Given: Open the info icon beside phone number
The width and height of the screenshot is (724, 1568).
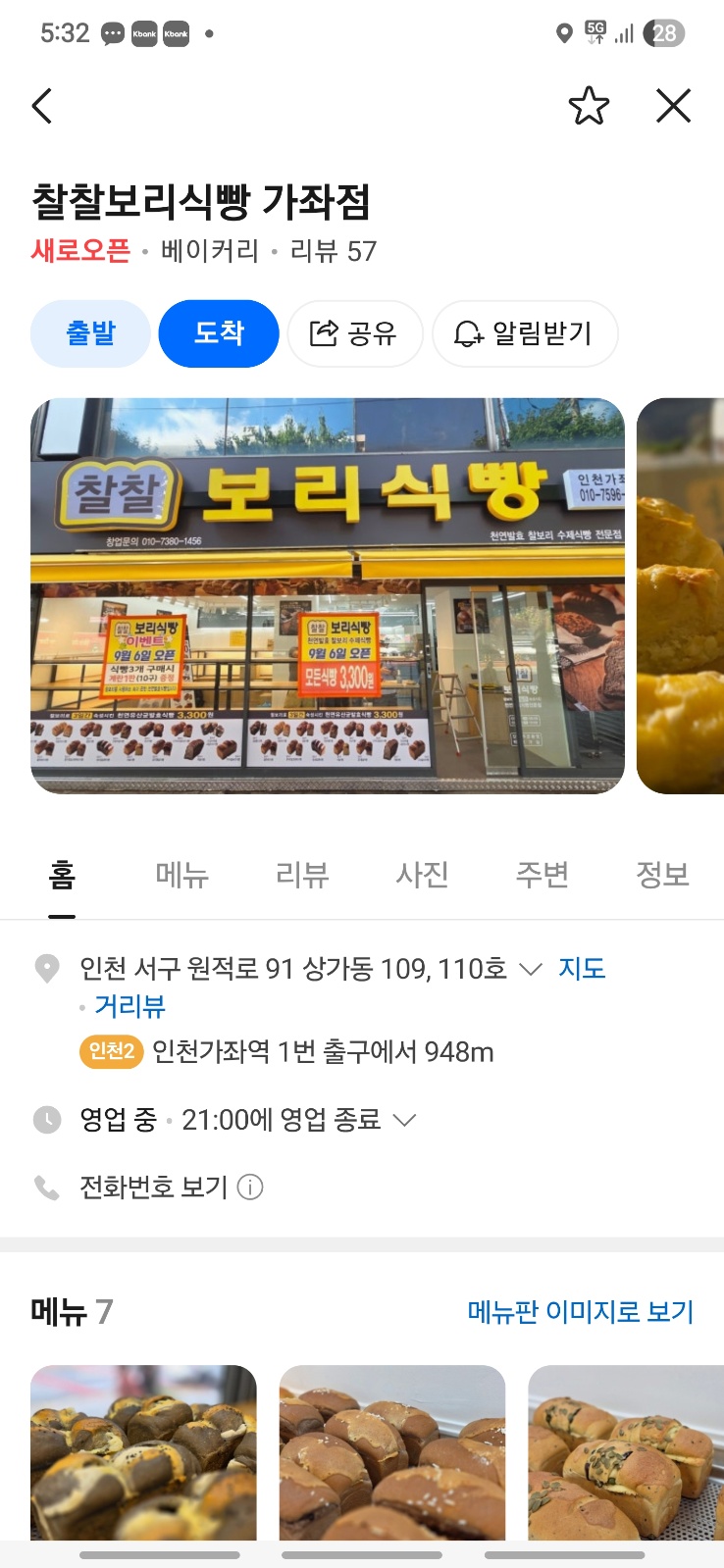Looking at the screenshot, I should click(252, 1187).
